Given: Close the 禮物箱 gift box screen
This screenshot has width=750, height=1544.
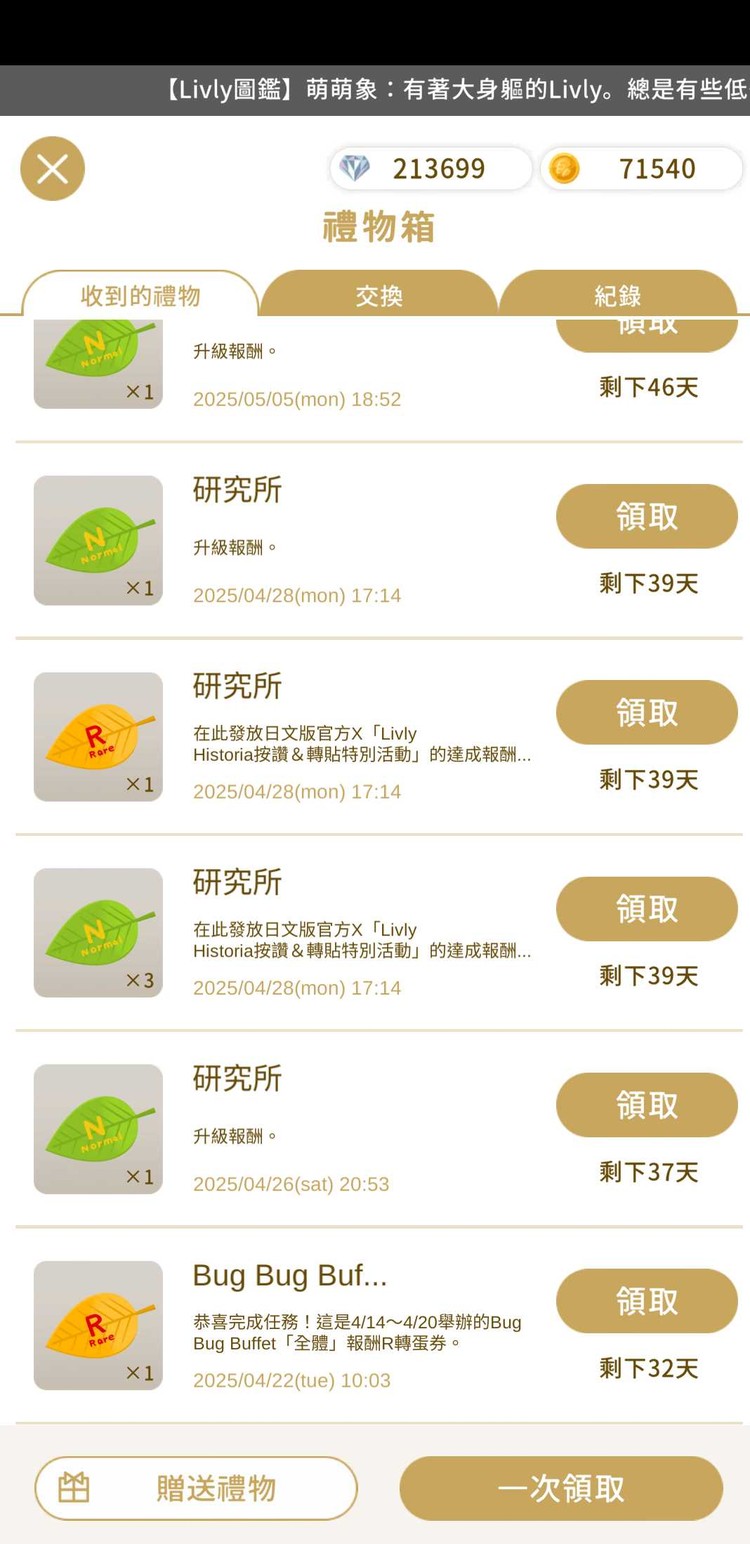Looking at the screenshot, I should tap(52, 168).
